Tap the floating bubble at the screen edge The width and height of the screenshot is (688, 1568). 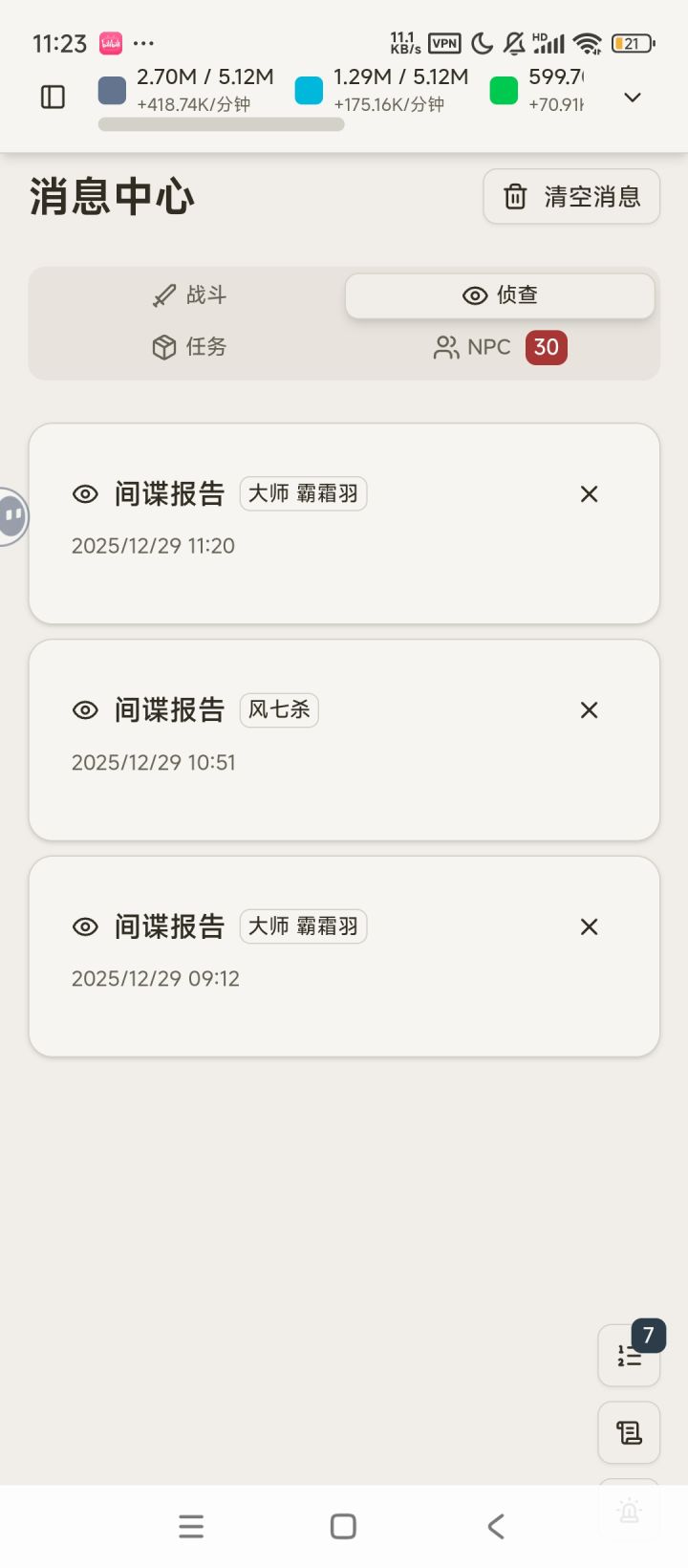(x=13, y=516)
